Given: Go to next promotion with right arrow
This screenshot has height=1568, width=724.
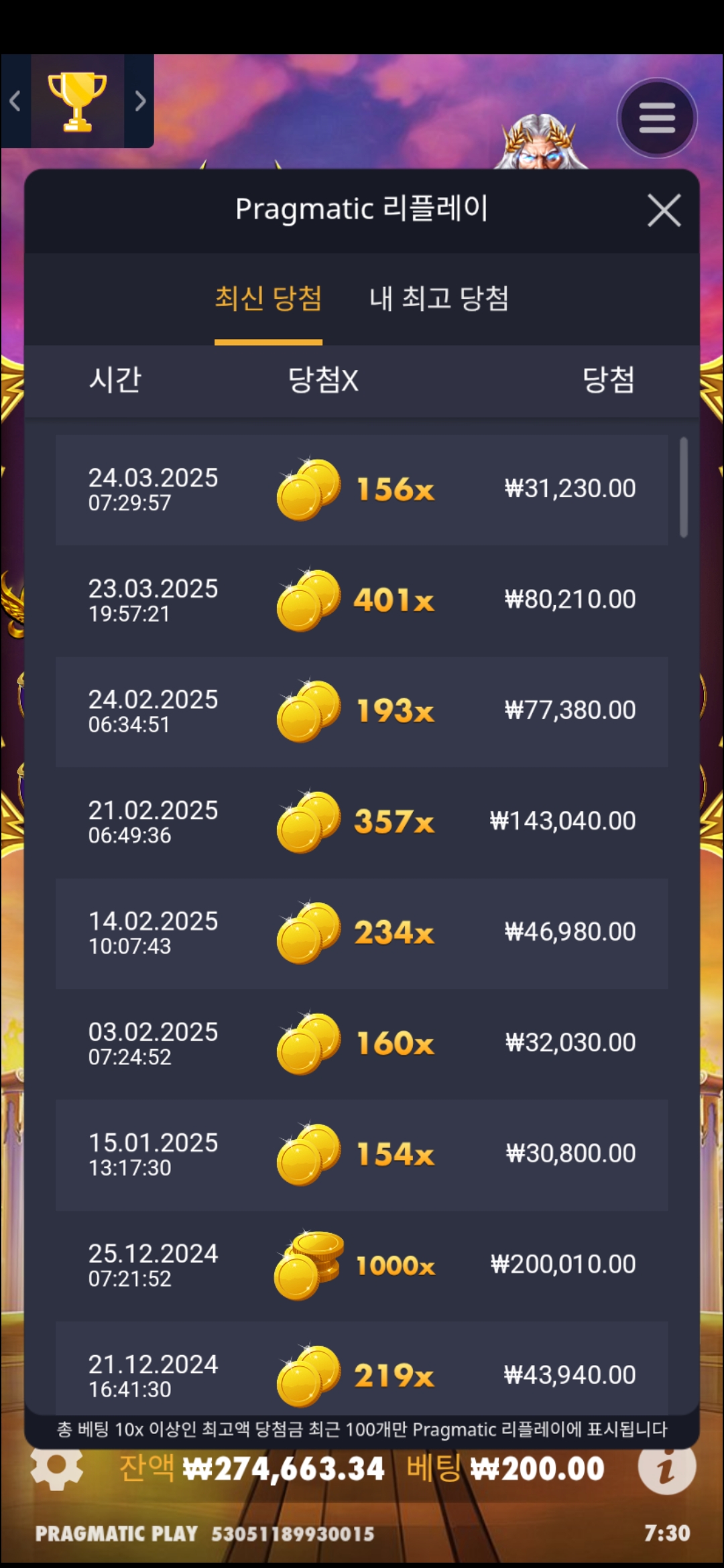Looking at the screenshot, I should point(139,101).
